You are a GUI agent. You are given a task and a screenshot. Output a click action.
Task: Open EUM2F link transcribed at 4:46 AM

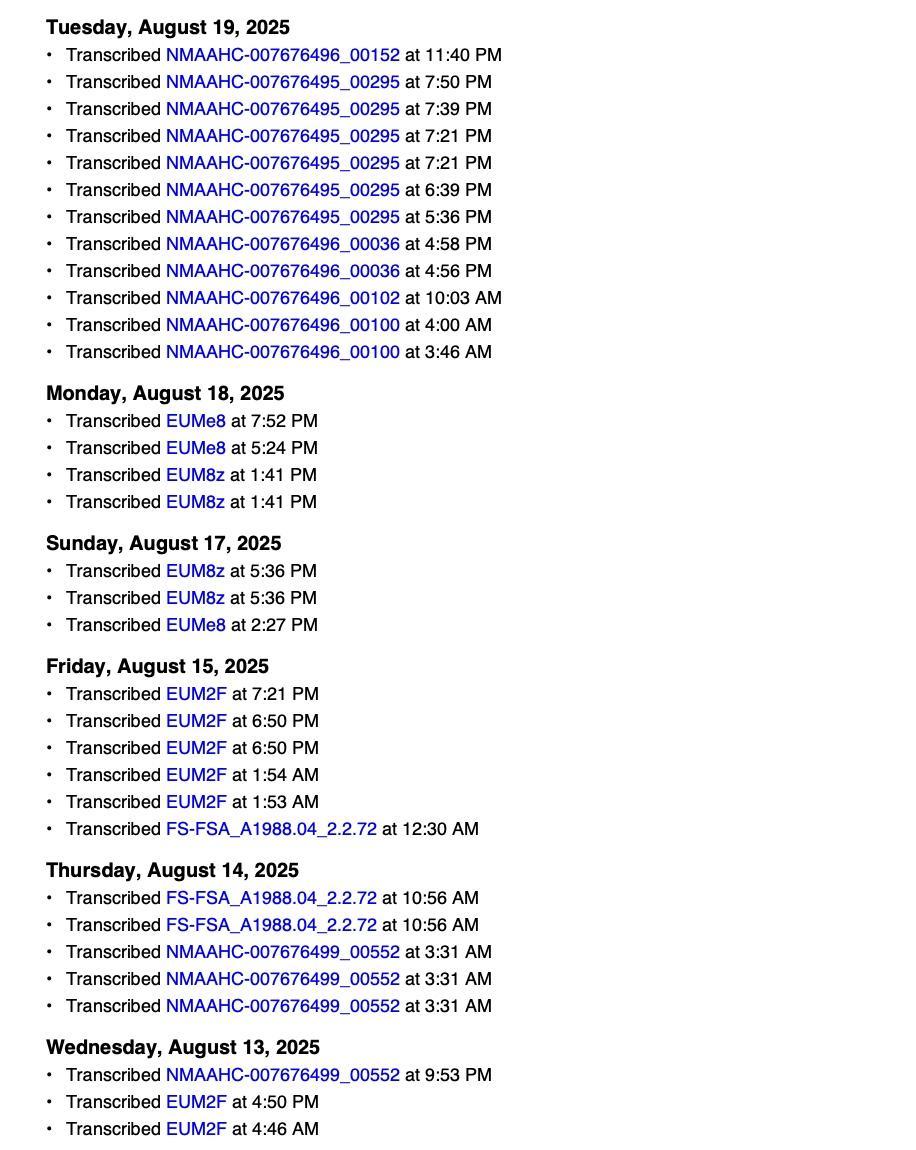196,1129
